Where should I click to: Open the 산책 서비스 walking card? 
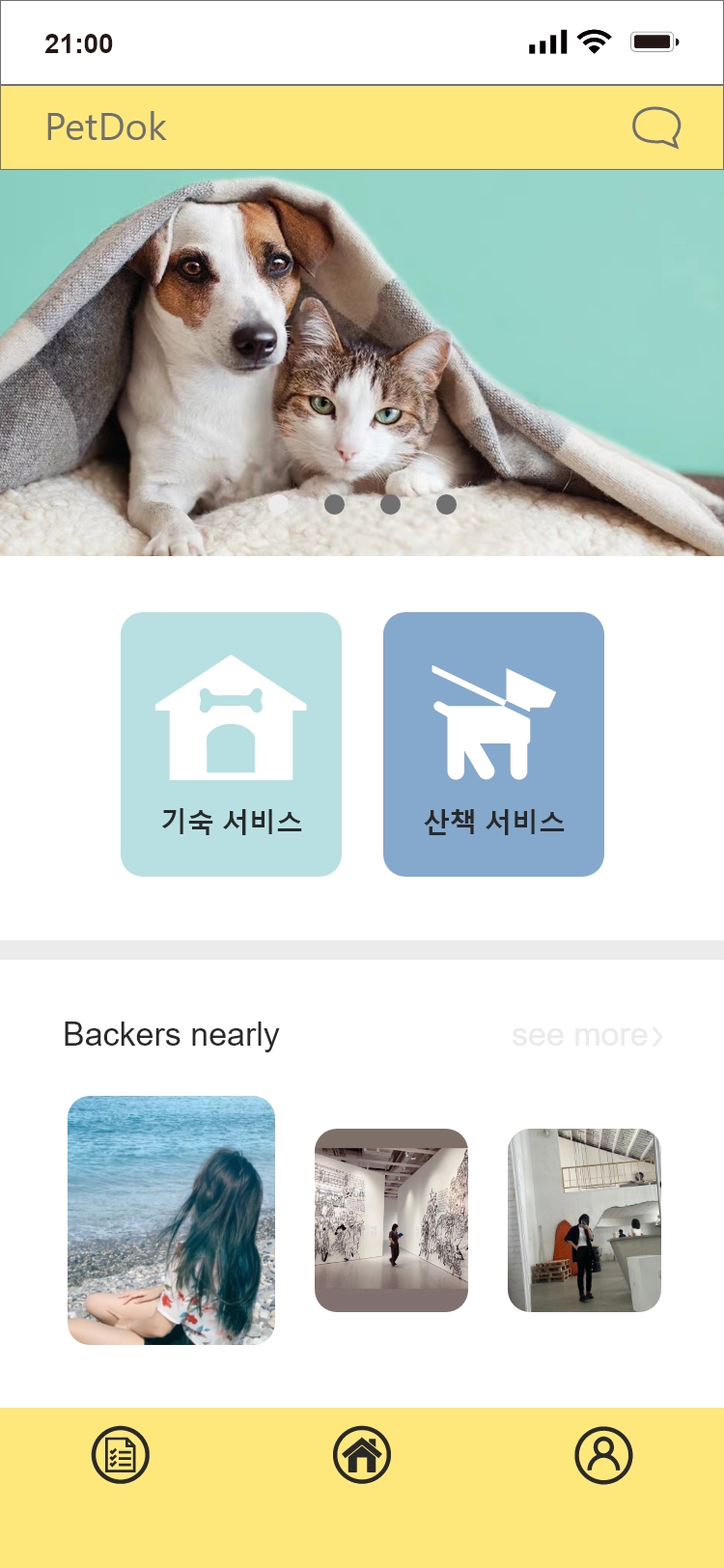[493, 743]
